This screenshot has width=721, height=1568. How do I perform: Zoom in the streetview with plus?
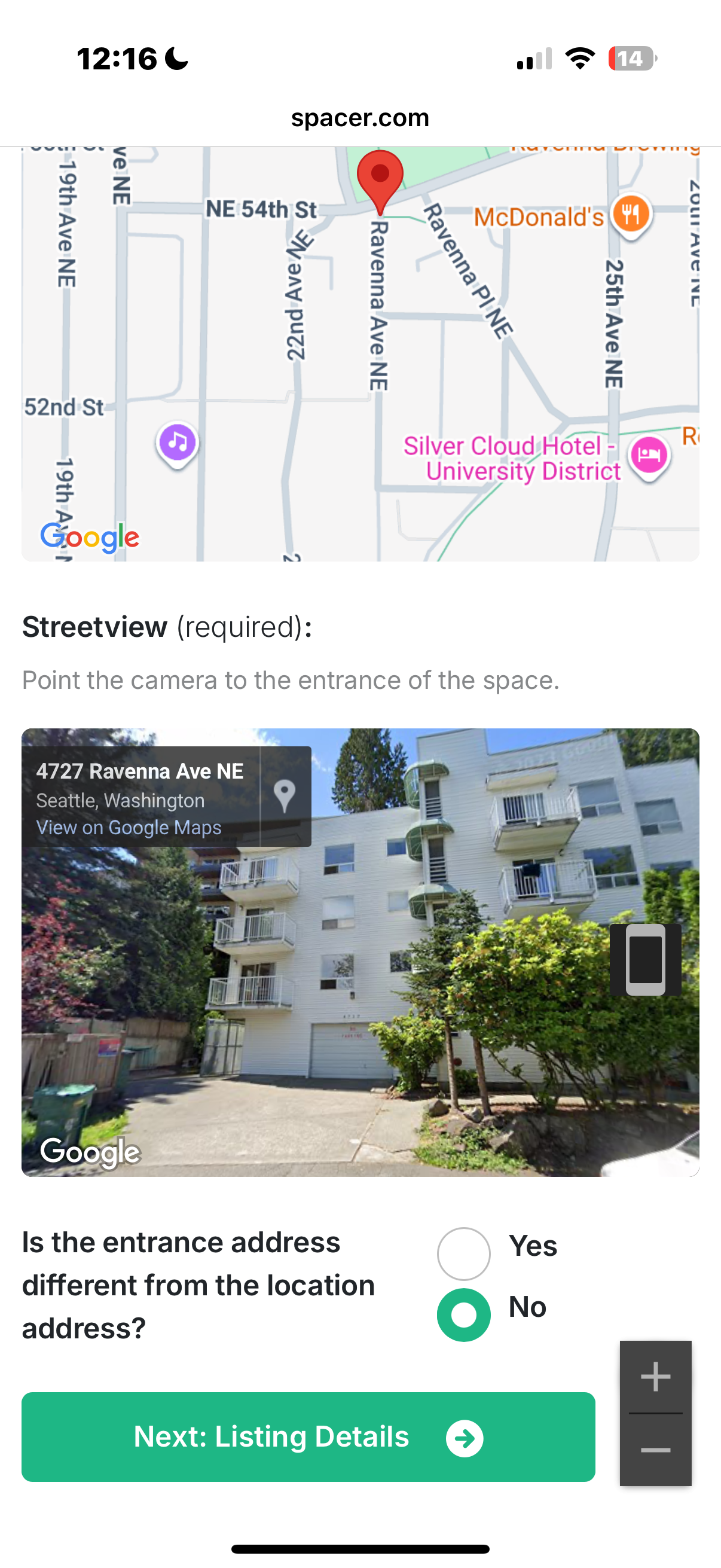coord(655,1376)
